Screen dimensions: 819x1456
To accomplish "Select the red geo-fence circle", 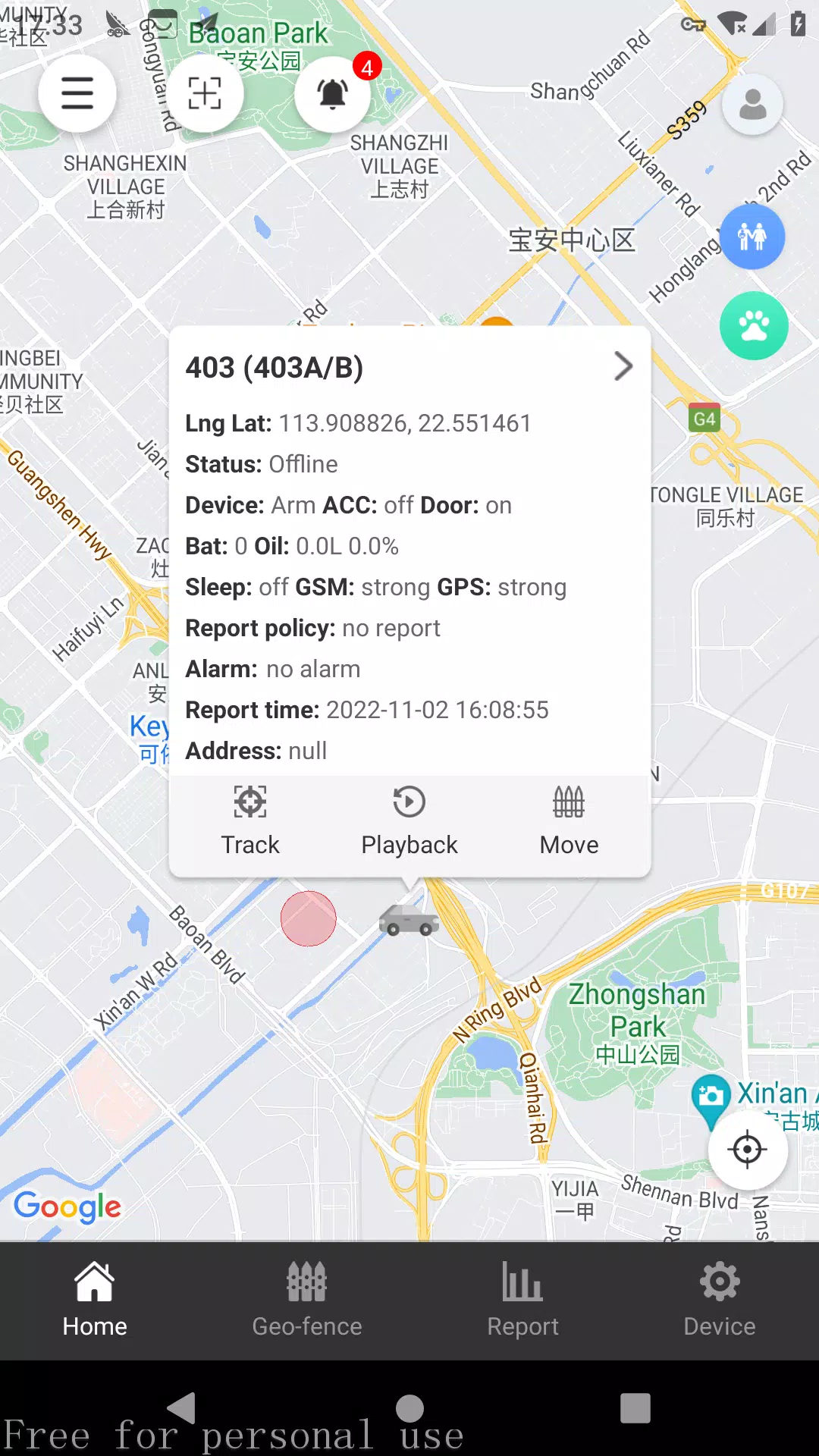I will point(308,919).
